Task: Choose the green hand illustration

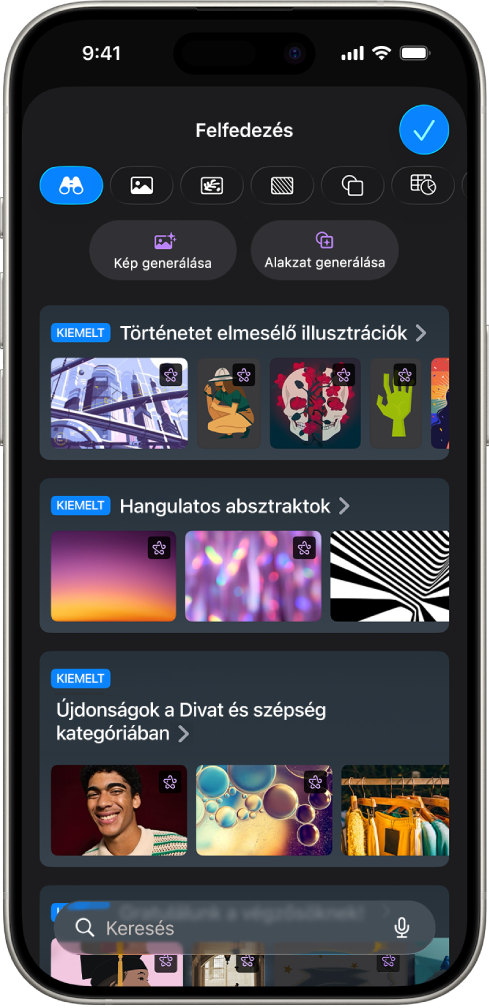Action: pyautogui.click(x=396, y=403)
